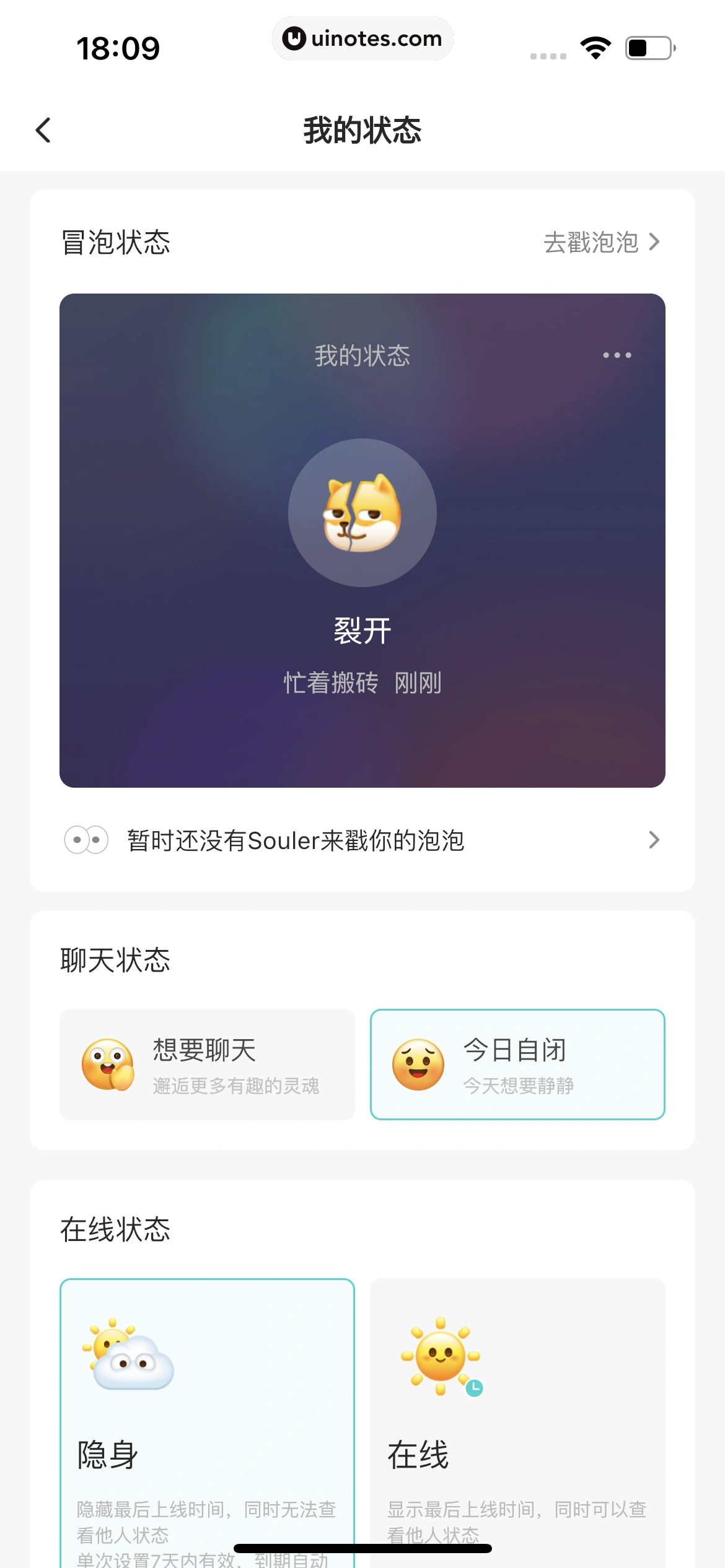
Task: Click the broken dog emoji avatar
Action: (362, 512)
